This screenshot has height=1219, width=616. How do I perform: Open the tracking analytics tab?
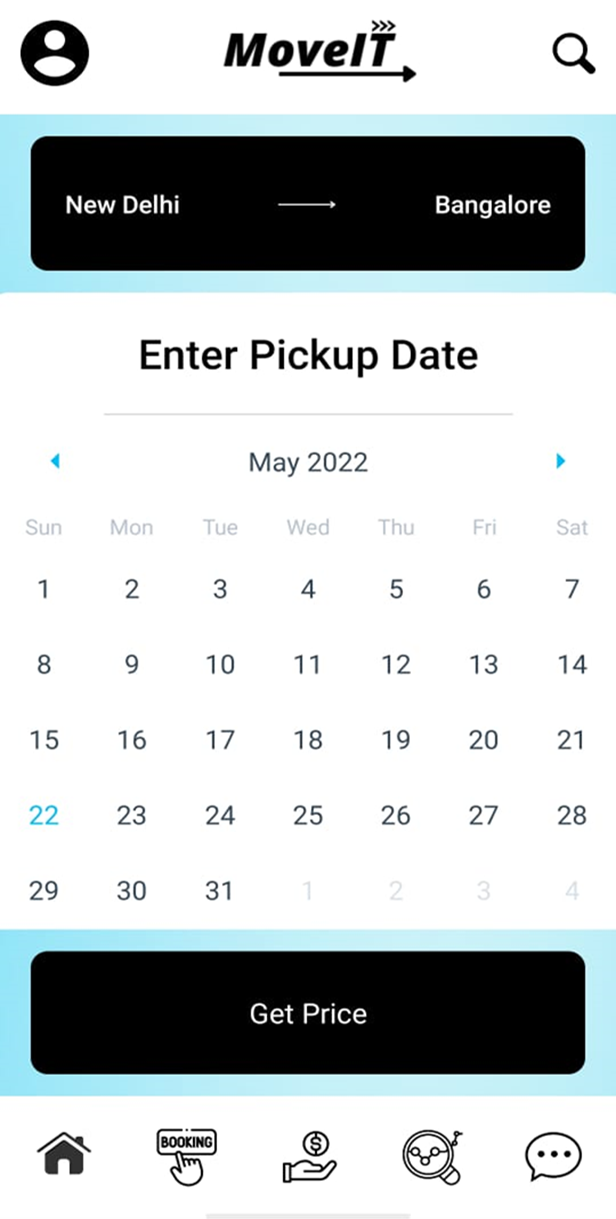431,1156
